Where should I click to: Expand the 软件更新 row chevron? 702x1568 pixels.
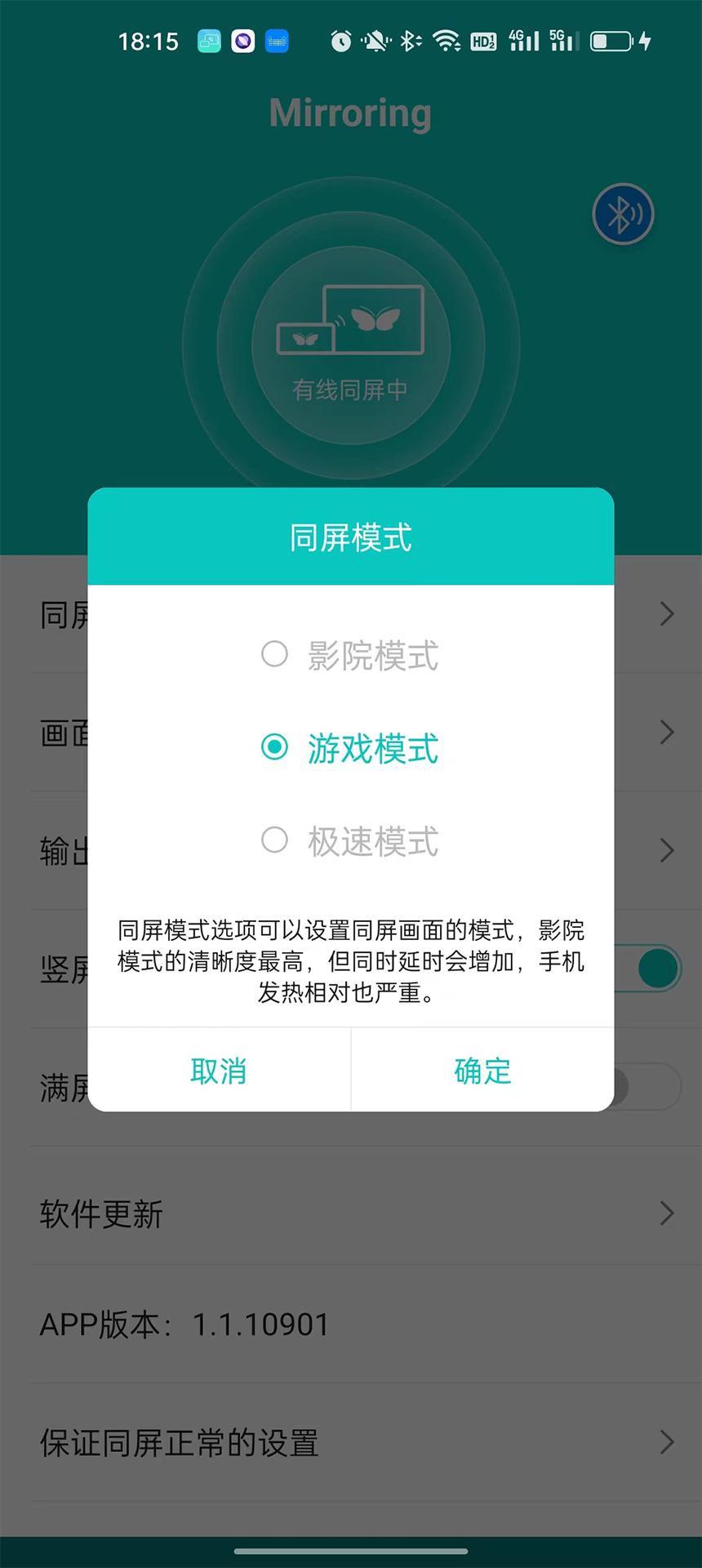665,1214
